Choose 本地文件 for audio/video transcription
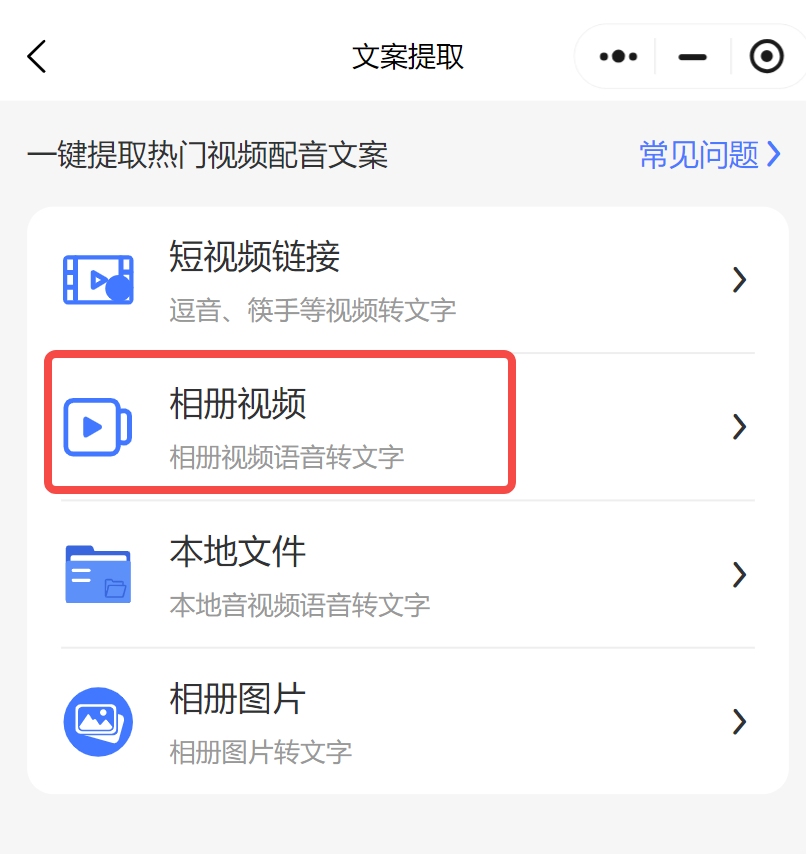806x854 pixels. [x=407, y=574]
